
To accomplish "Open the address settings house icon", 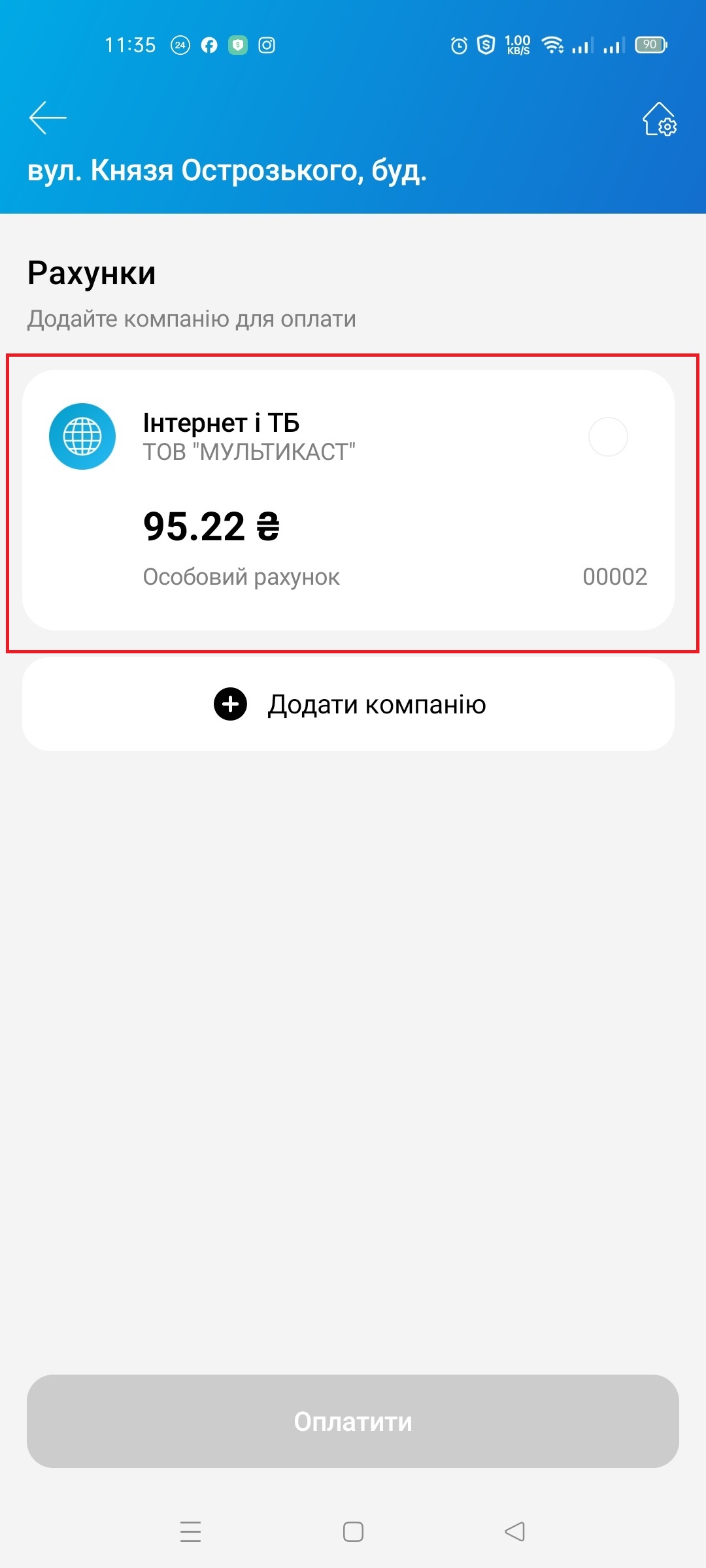I will [x=659, y=120].
